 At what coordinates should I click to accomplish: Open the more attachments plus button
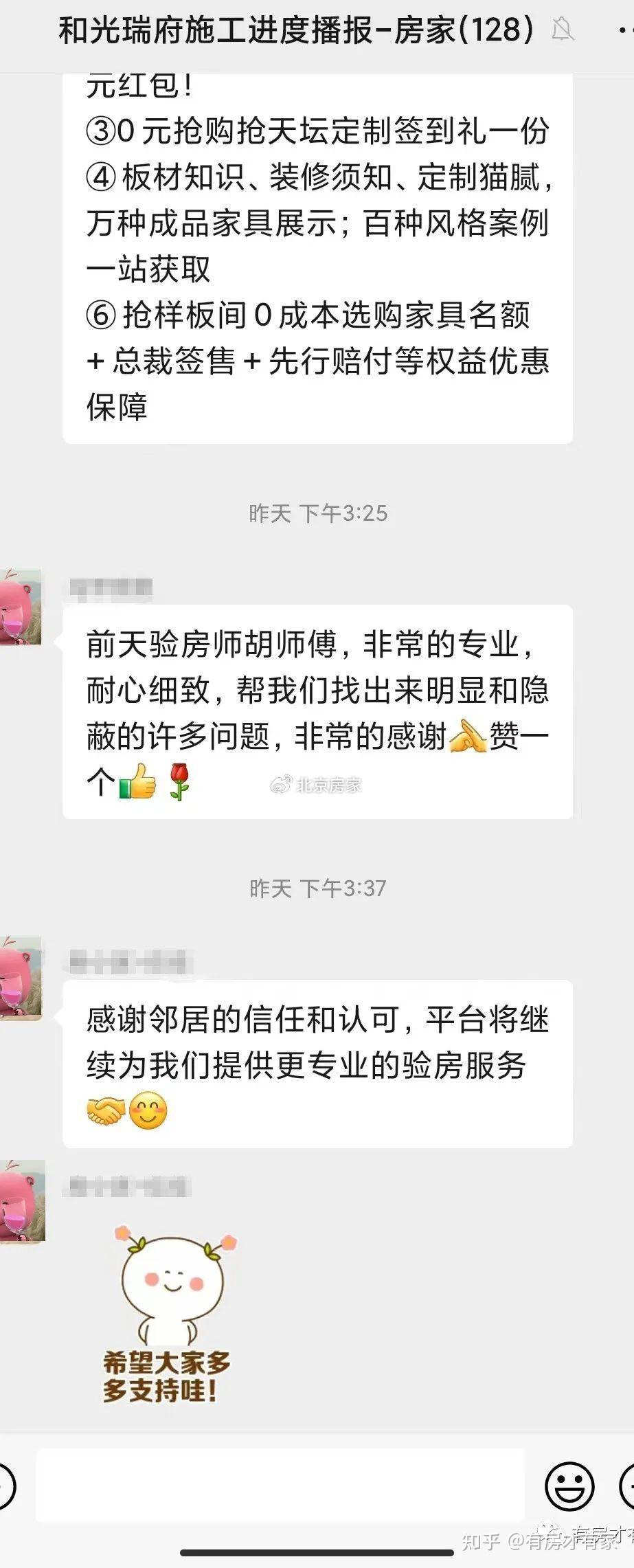pos(627,1486)
